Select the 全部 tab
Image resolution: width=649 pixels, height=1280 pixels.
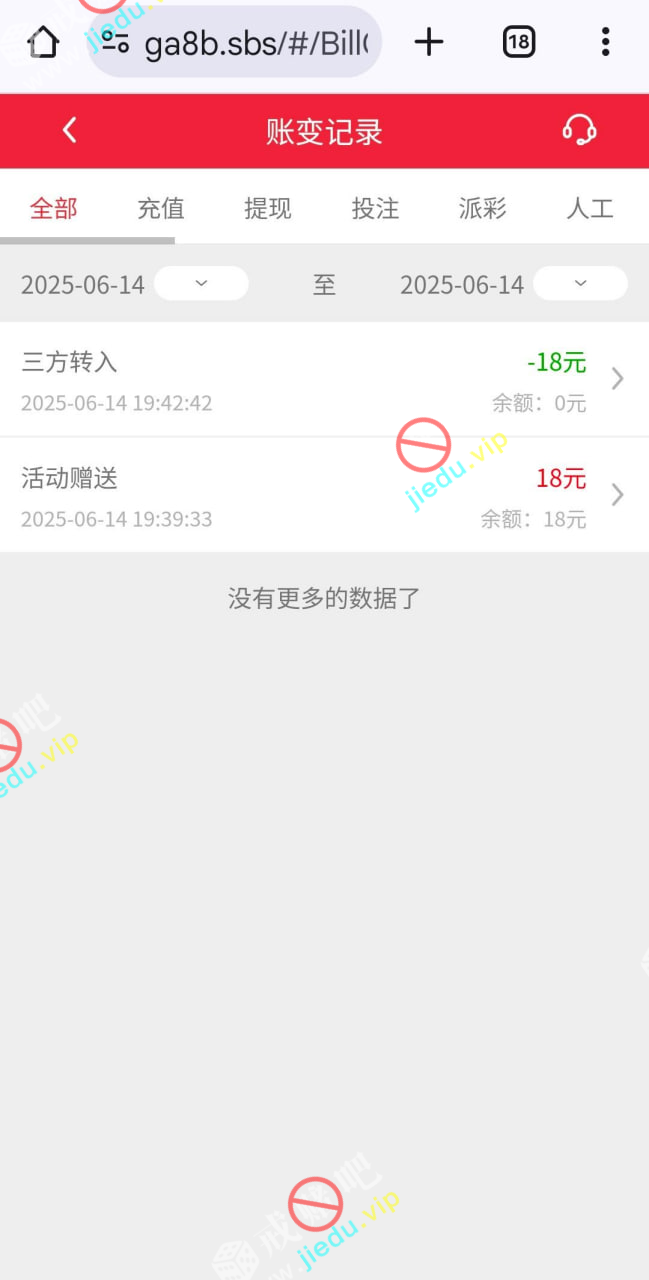54,208
